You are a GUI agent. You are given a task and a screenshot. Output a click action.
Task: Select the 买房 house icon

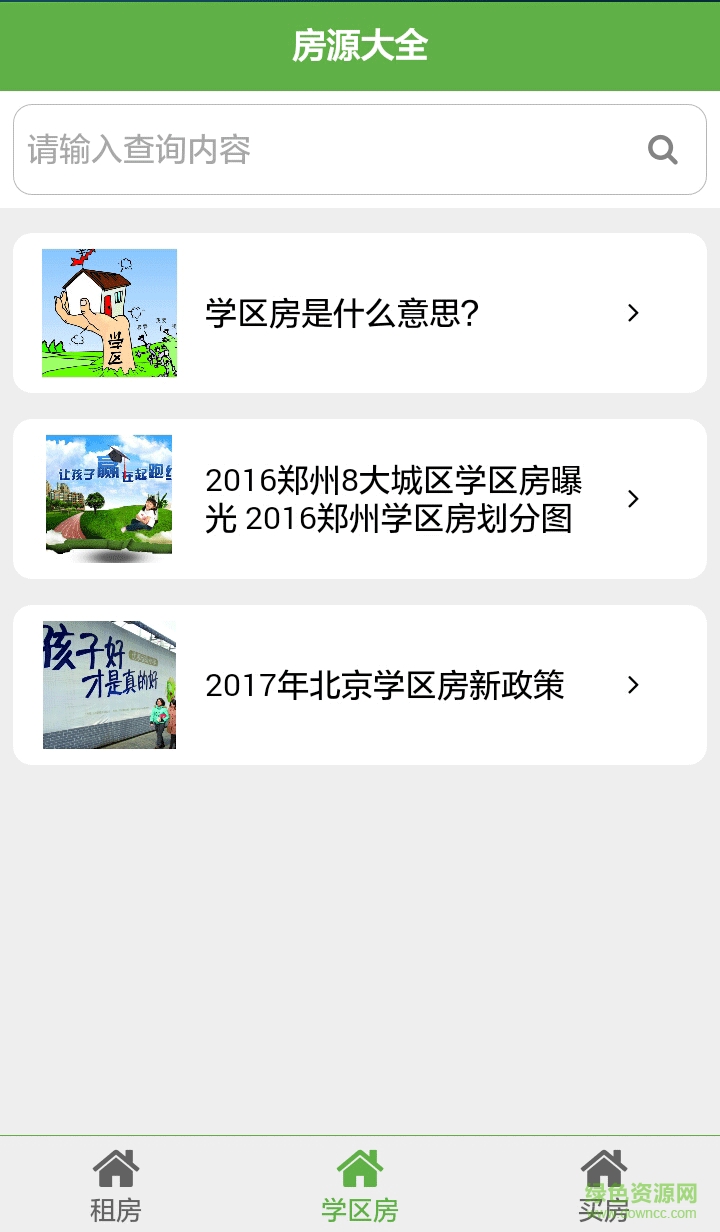pyautogui.click(x=604, y=1166)
